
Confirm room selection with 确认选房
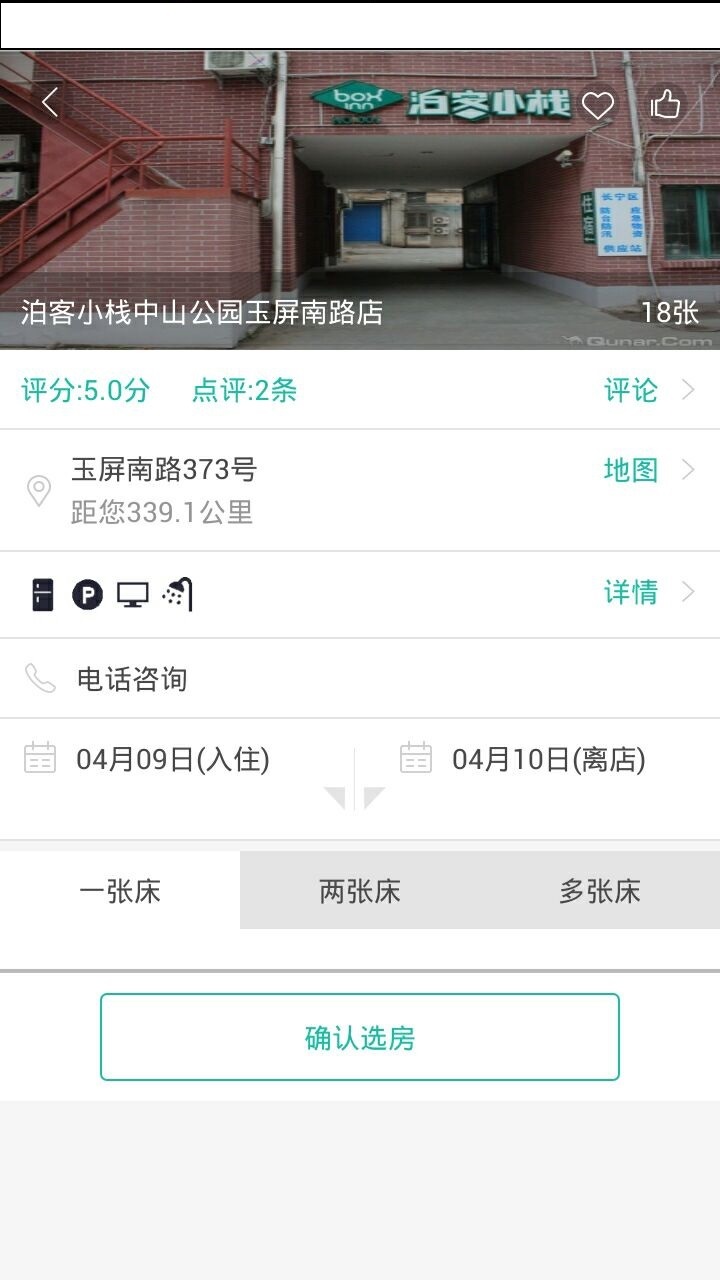point(360,1038)
